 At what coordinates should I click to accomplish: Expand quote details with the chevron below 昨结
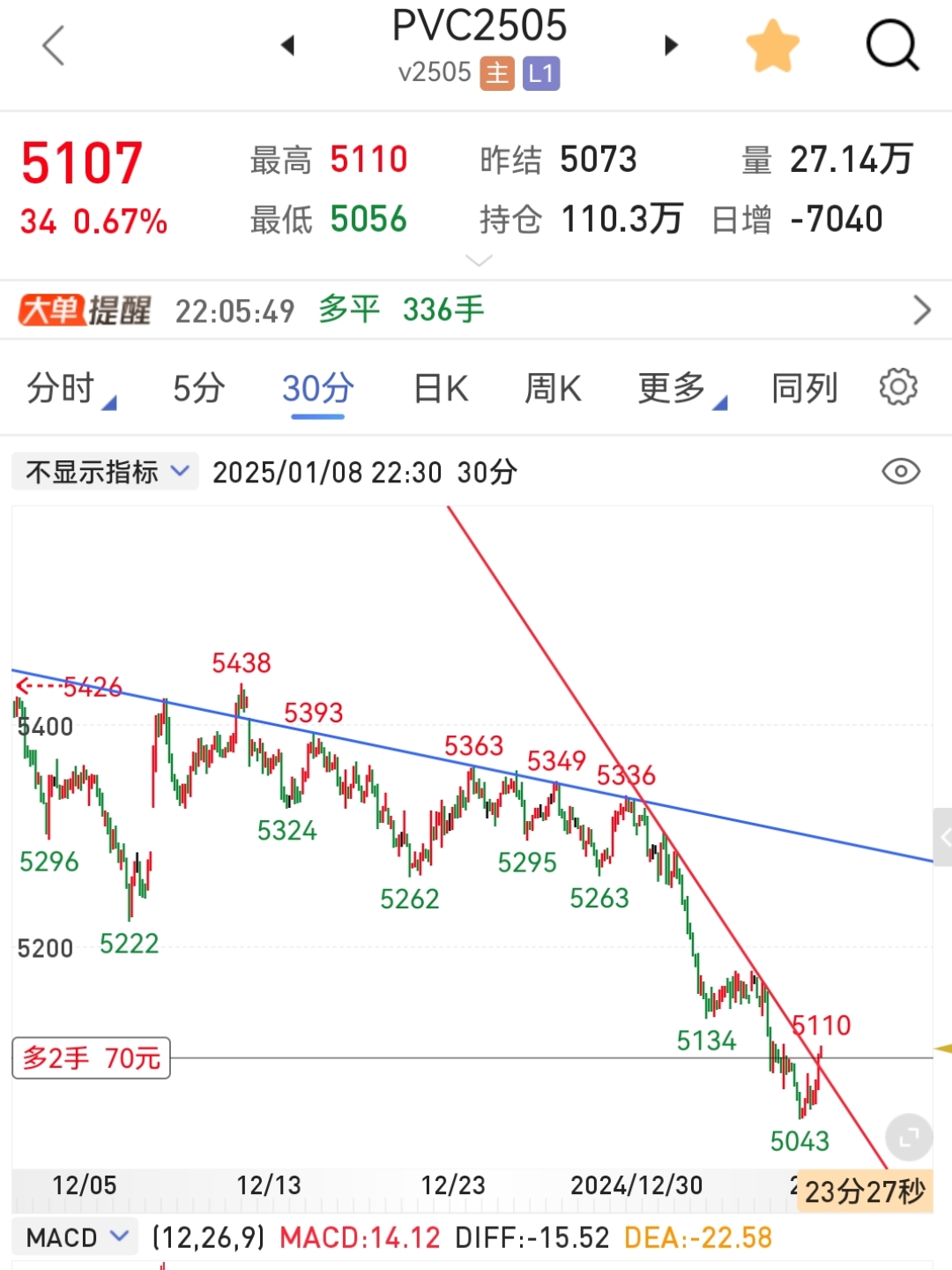coord(478,260)
